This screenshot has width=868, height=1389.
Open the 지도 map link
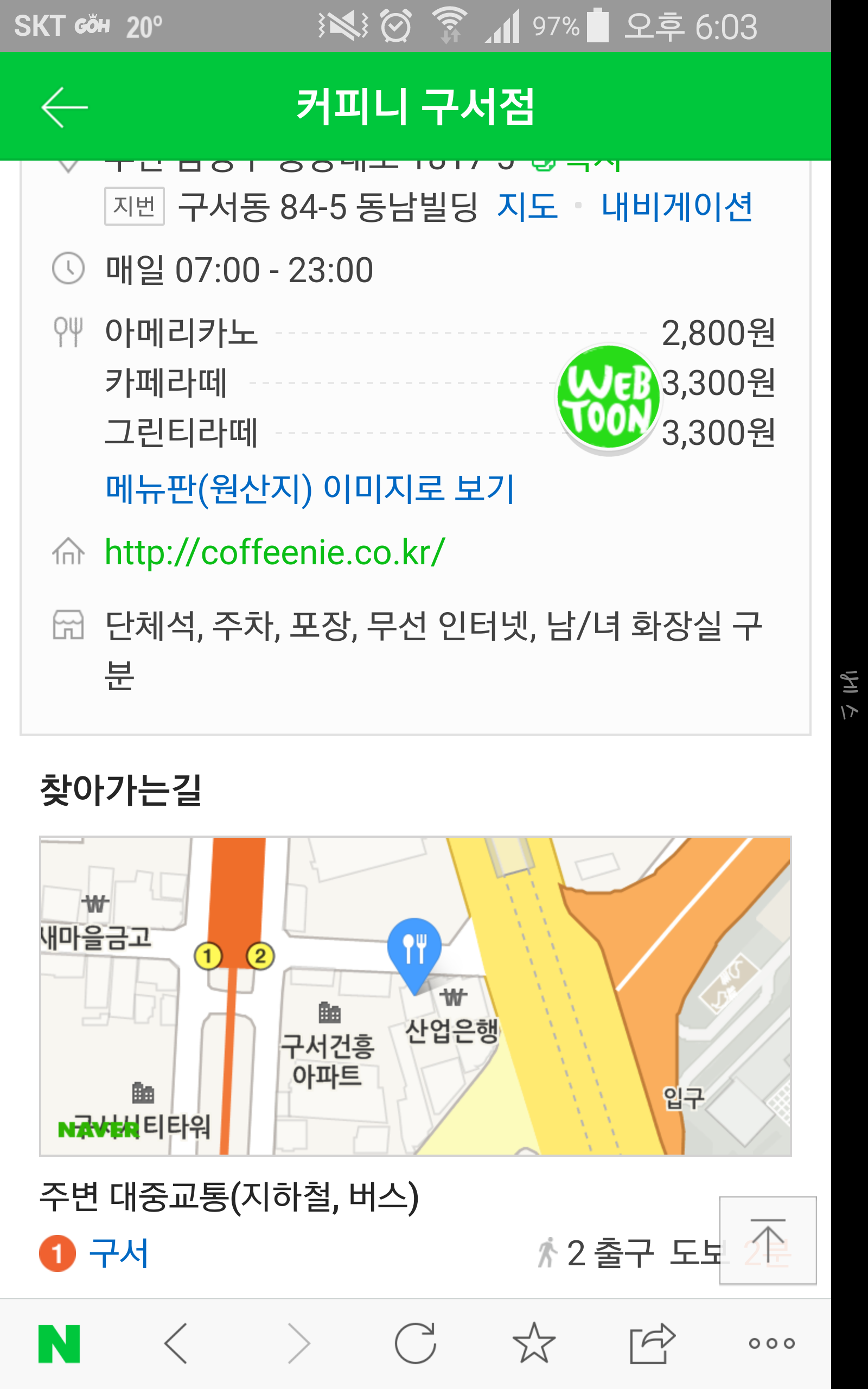pyautogui.click(x=527, y=207)
